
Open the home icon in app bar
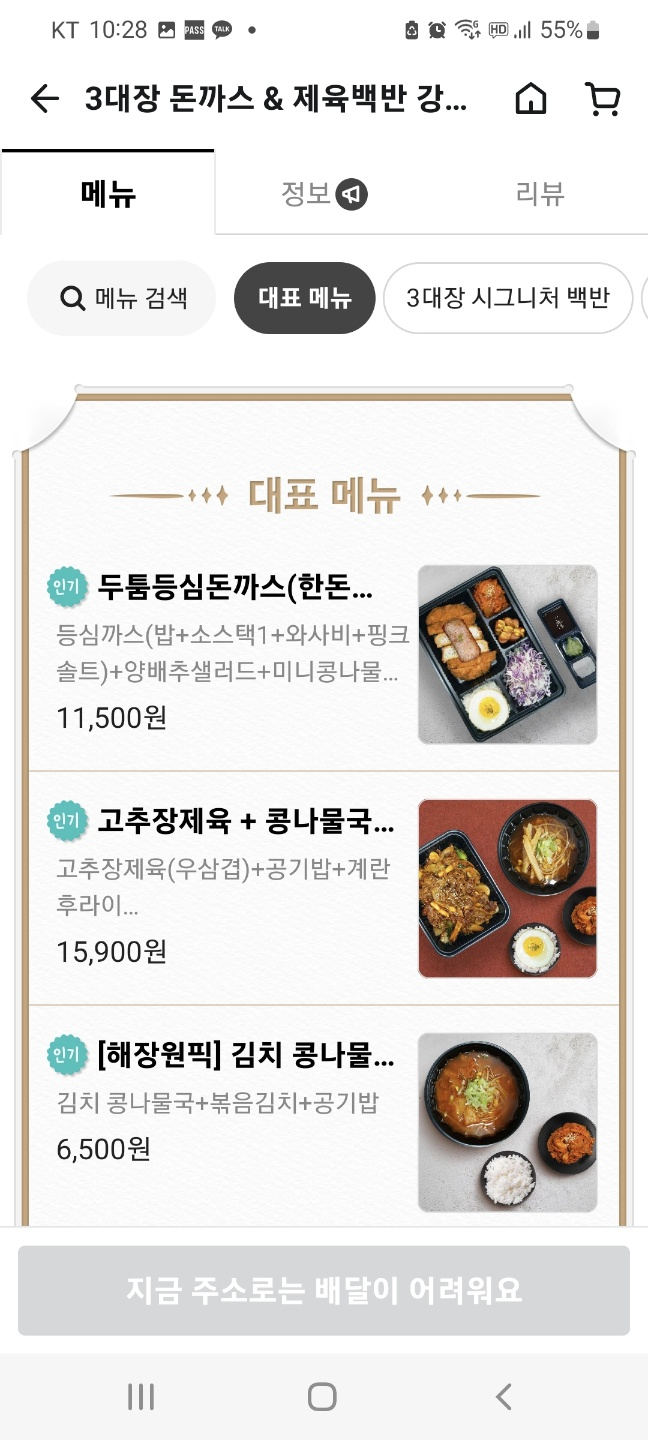(531, 99)
